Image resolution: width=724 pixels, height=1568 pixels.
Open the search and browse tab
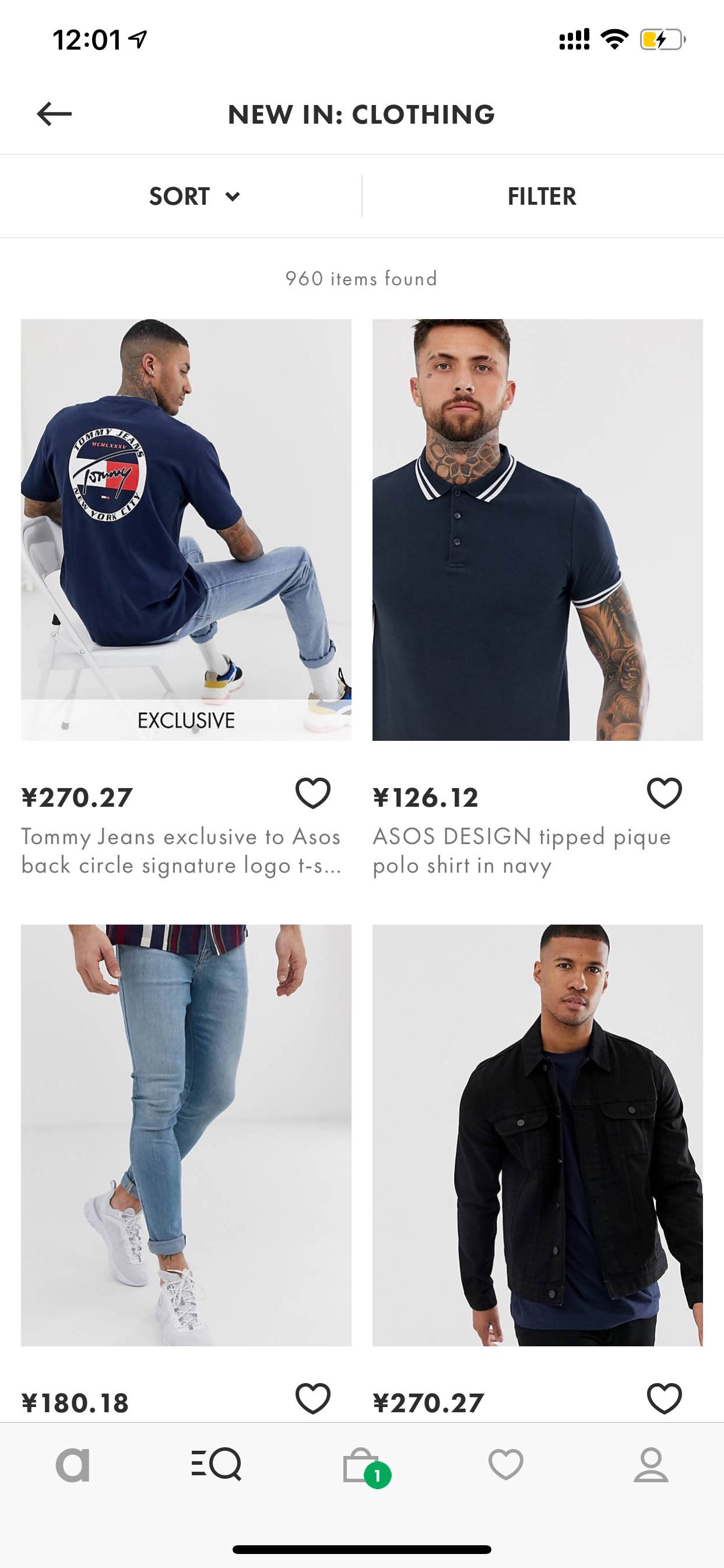pyautogui.click(x=217, y=1464)
